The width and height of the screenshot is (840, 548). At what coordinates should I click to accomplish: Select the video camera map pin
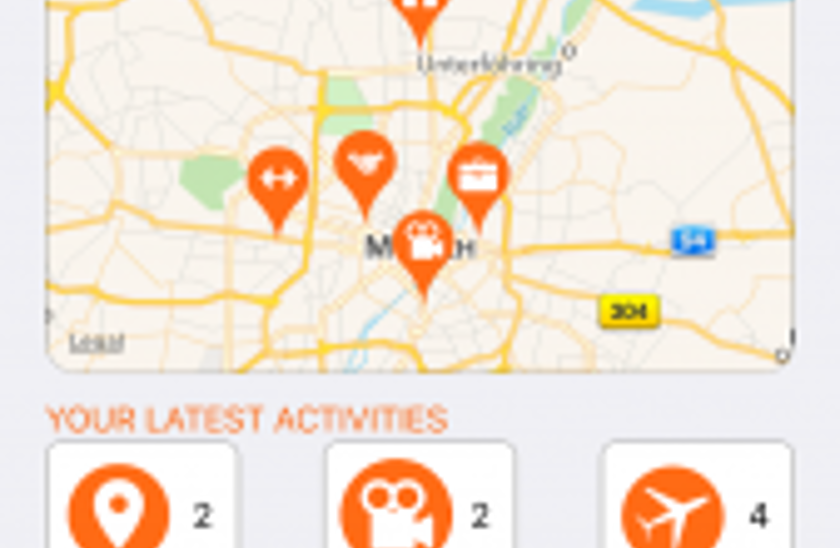[x=424, y=245]
